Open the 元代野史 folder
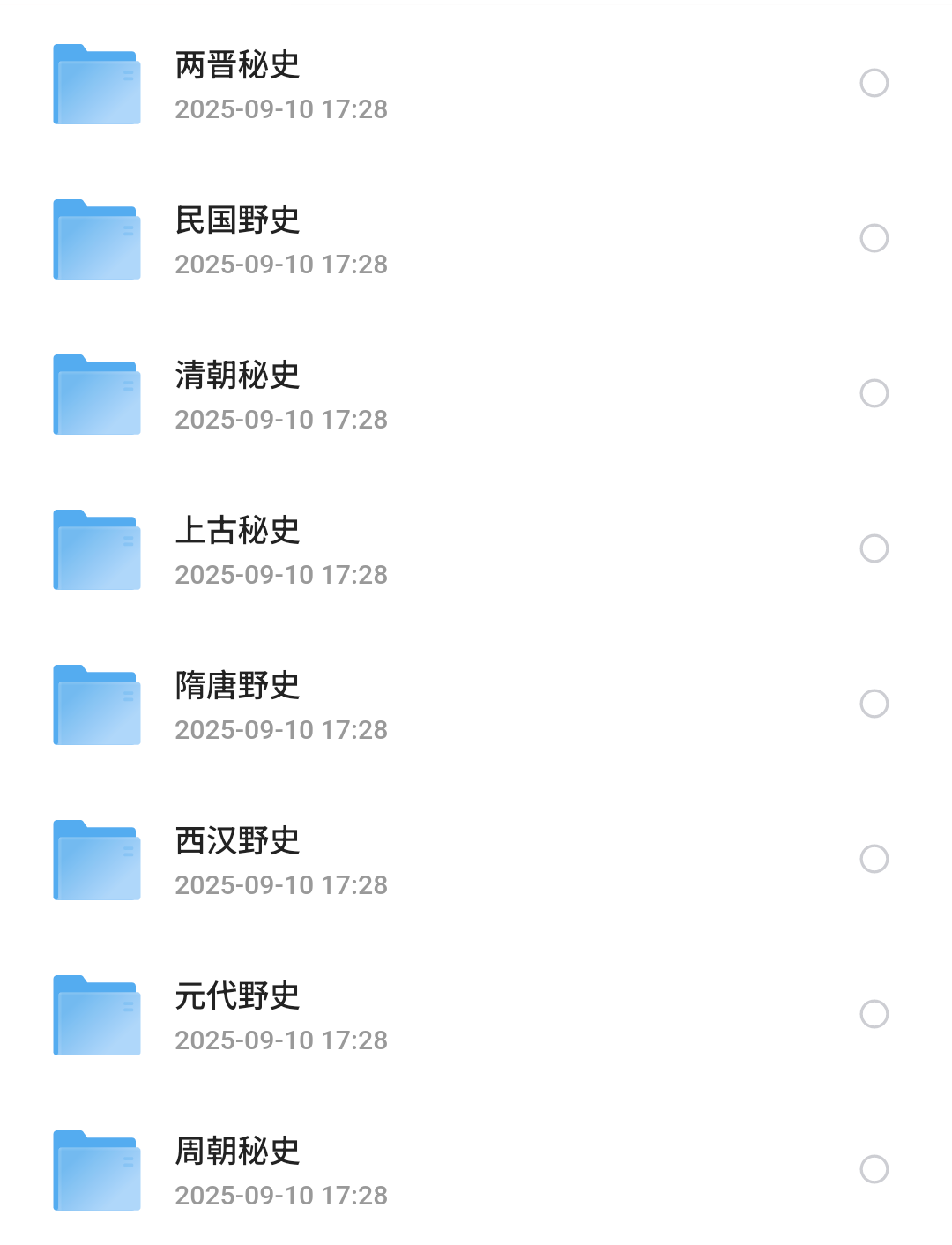Image resolution: width=952 pixels, height=1245 pixels. [x=237, y=997]
